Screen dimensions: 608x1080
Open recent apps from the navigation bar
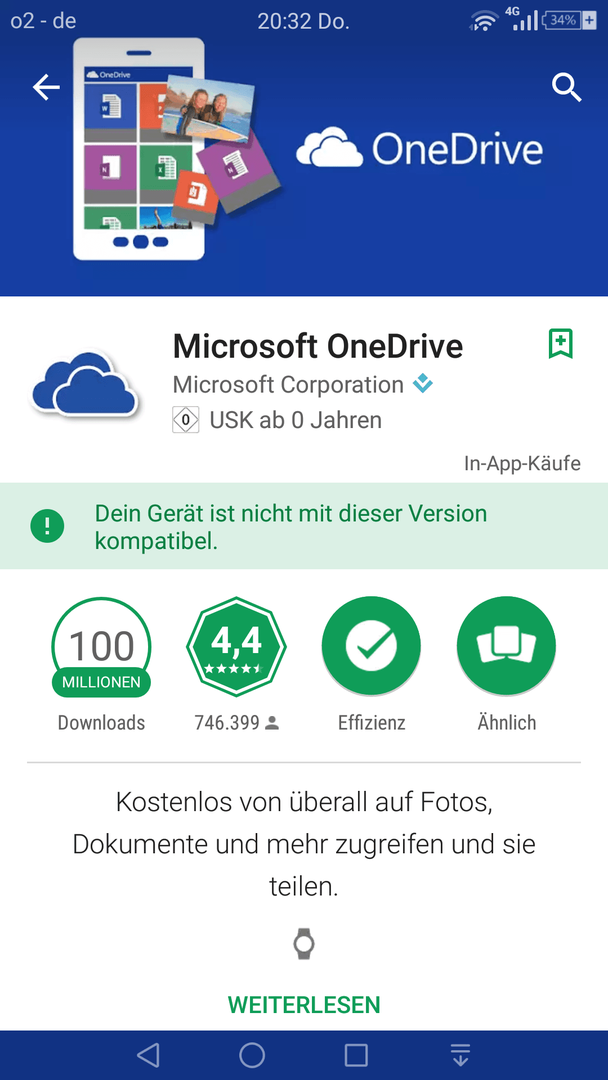click(x=356, y=1054)
